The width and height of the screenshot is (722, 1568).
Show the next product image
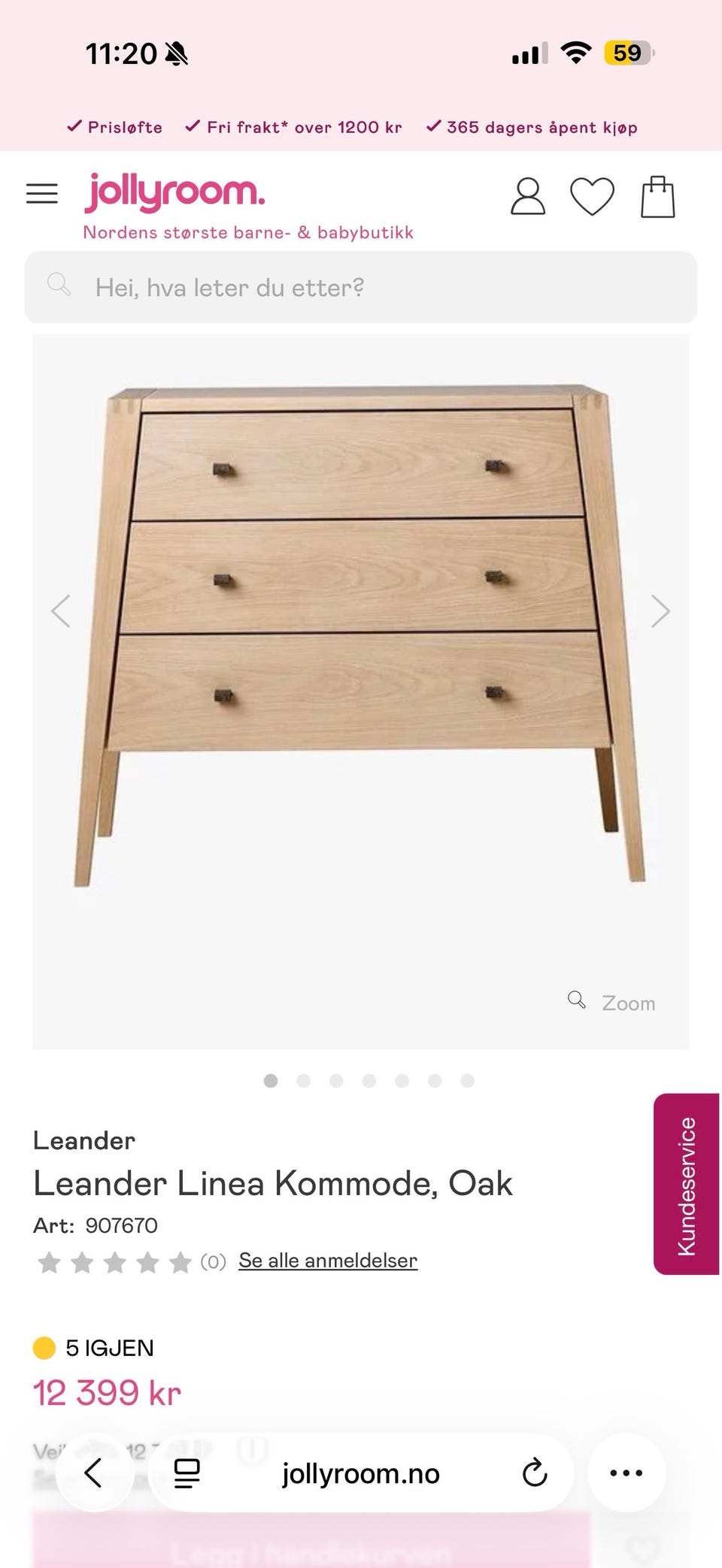(660, 610)
